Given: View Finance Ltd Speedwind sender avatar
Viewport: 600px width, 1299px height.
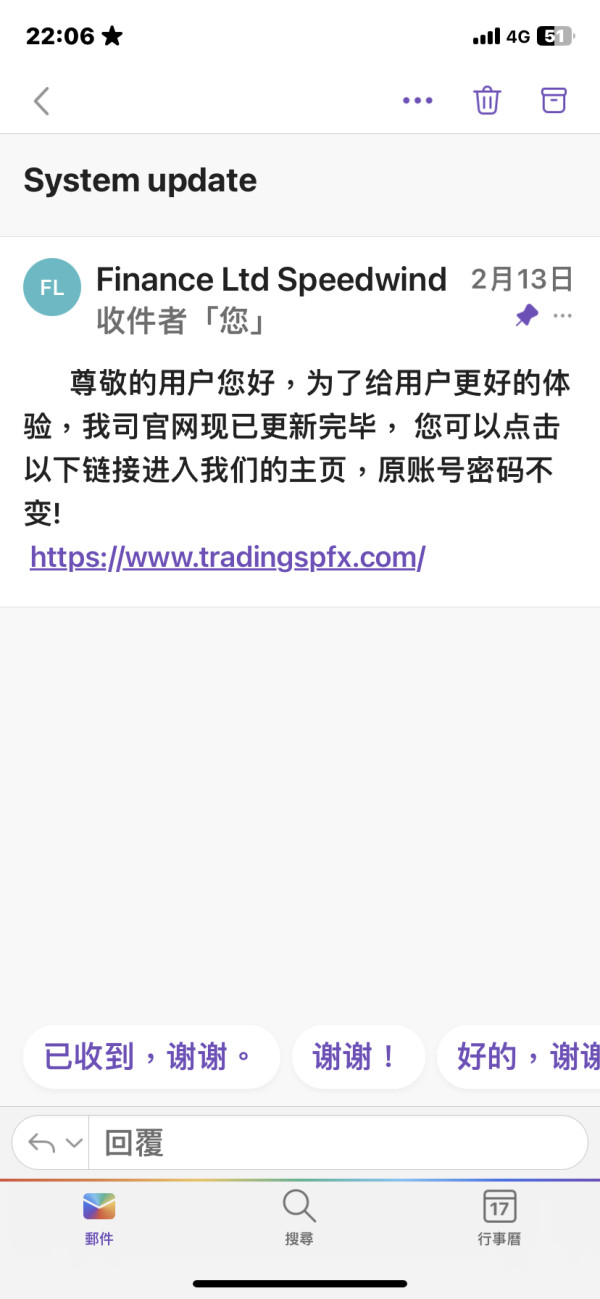Looking at the screenshot, I should pos(52,287).
